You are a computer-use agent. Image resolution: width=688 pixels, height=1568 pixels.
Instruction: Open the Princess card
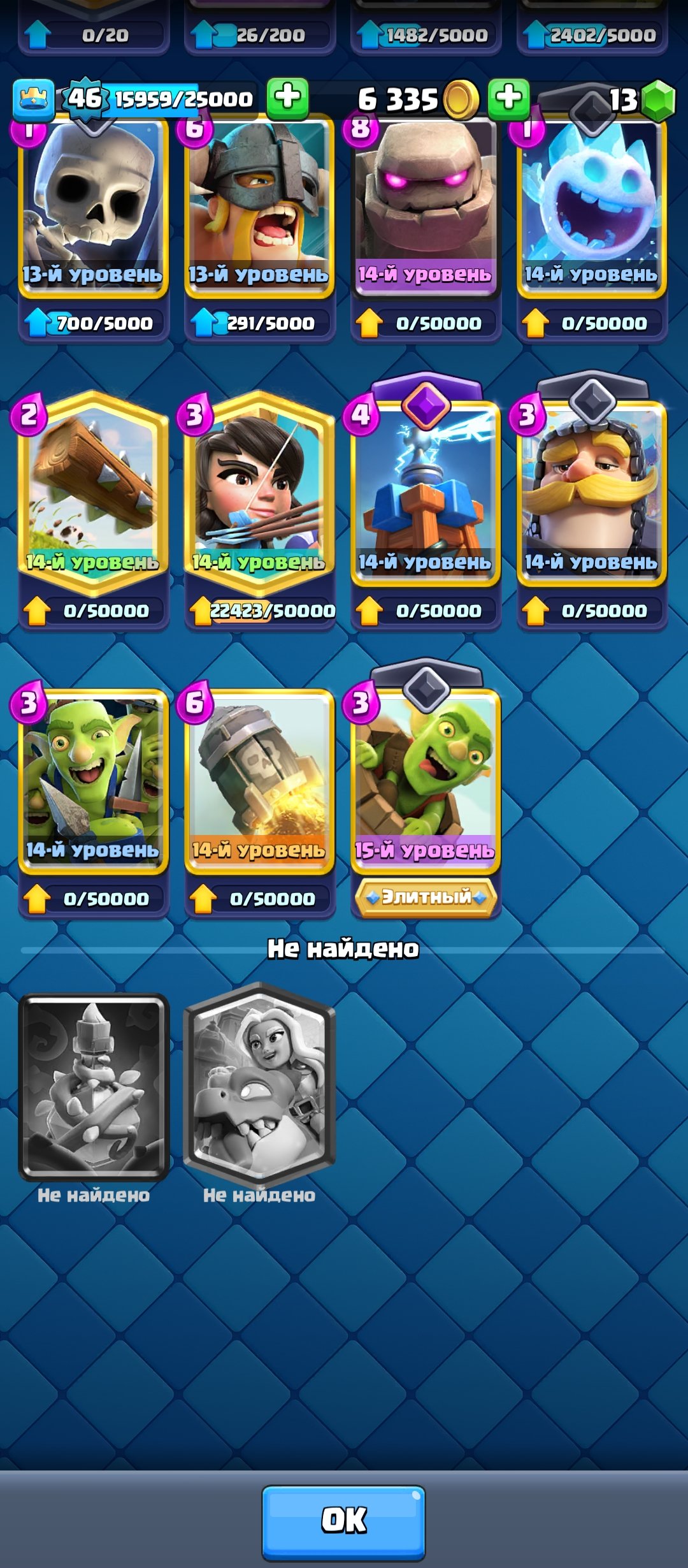pos(259,491)
